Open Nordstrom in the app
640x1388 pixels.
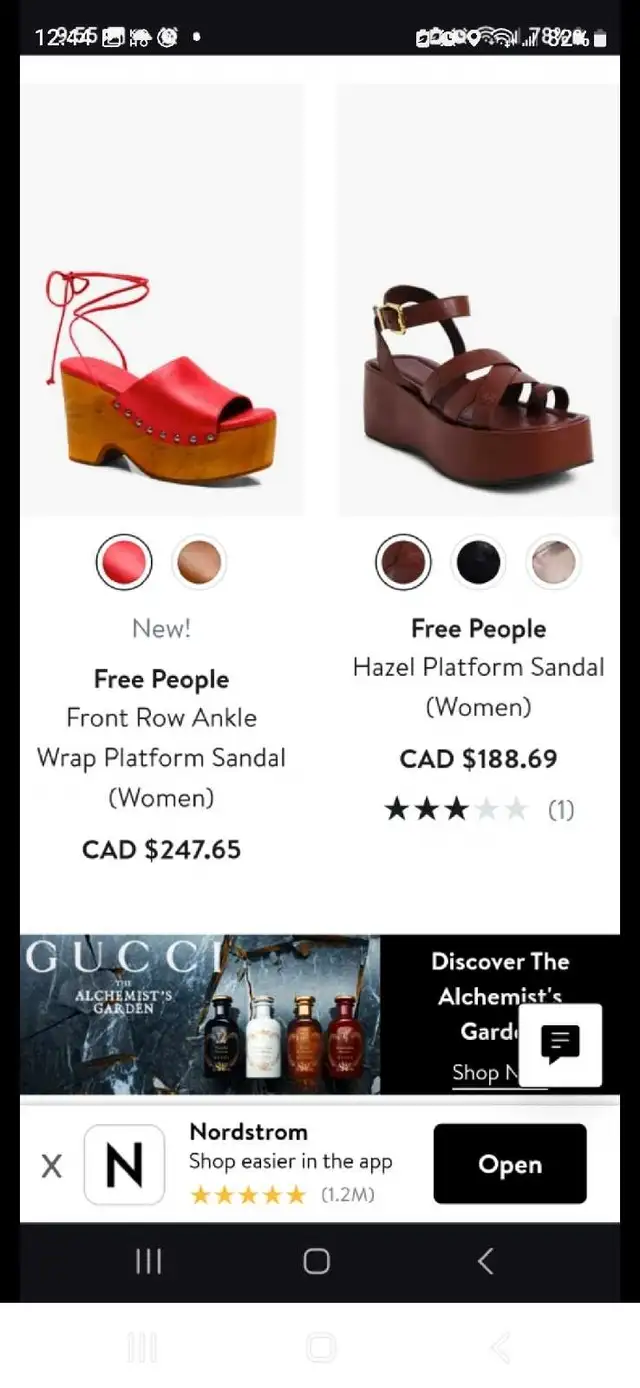tap(510, 1164)
